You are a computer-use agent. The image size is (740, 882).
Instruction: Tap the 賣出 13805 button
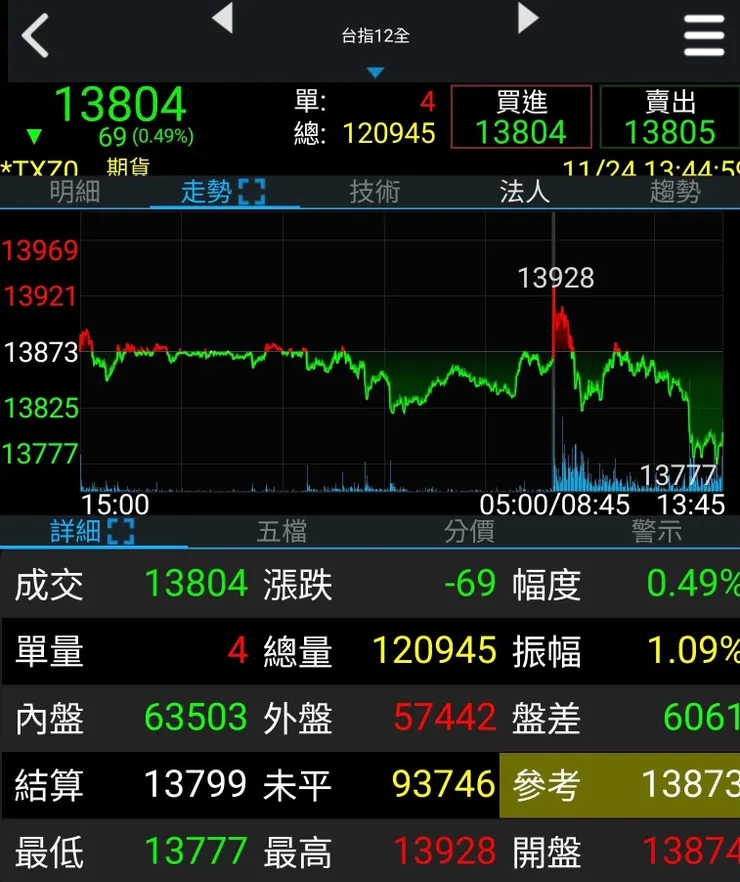coord(670,117)
